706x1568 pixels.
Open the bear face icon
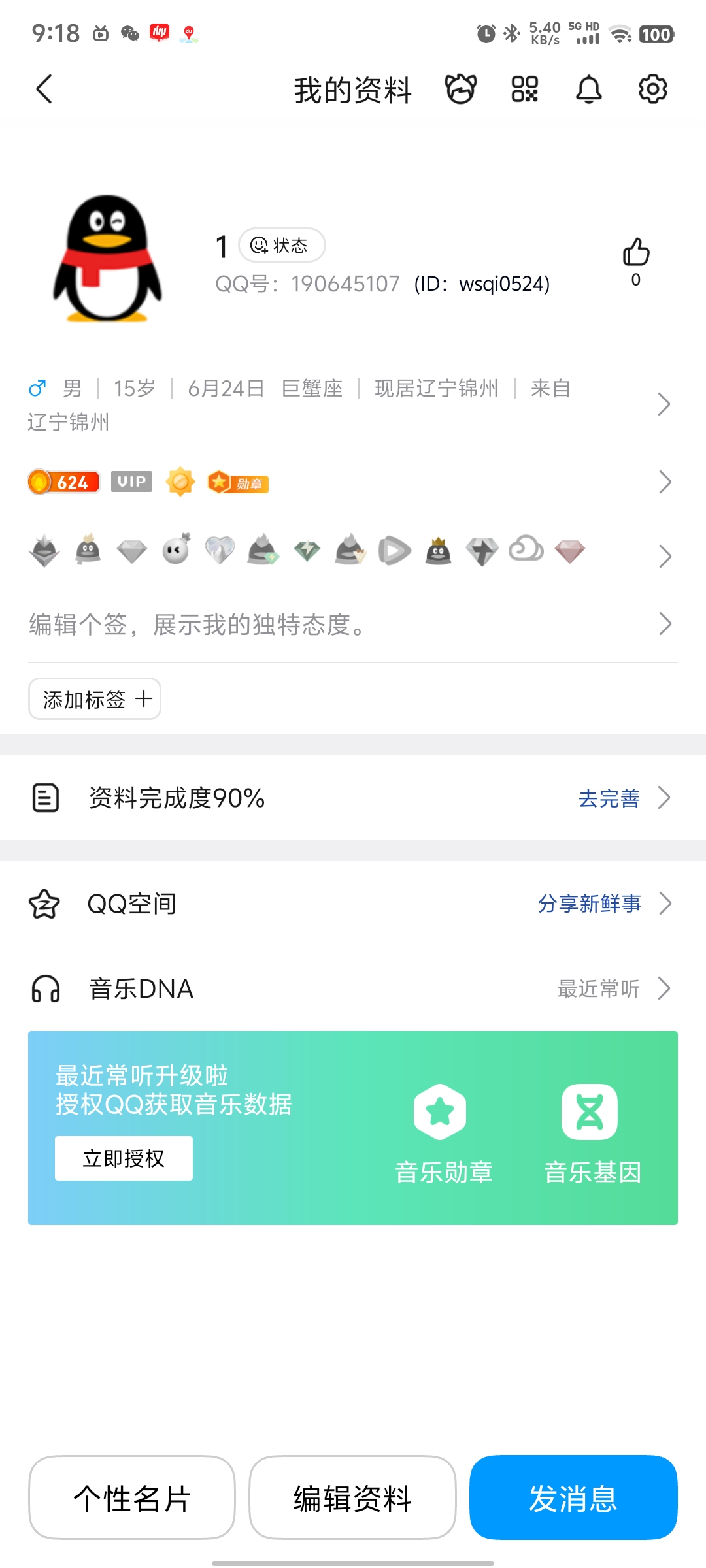(x=461, y=90)
